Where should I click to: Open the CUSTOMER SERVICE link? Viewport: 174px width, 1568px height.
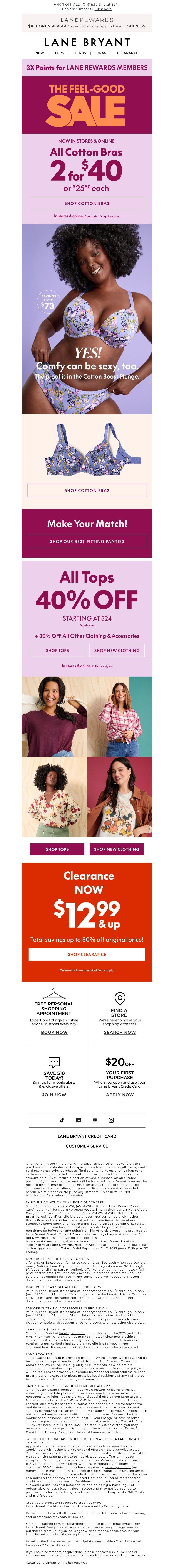[x=87, y=1146]
